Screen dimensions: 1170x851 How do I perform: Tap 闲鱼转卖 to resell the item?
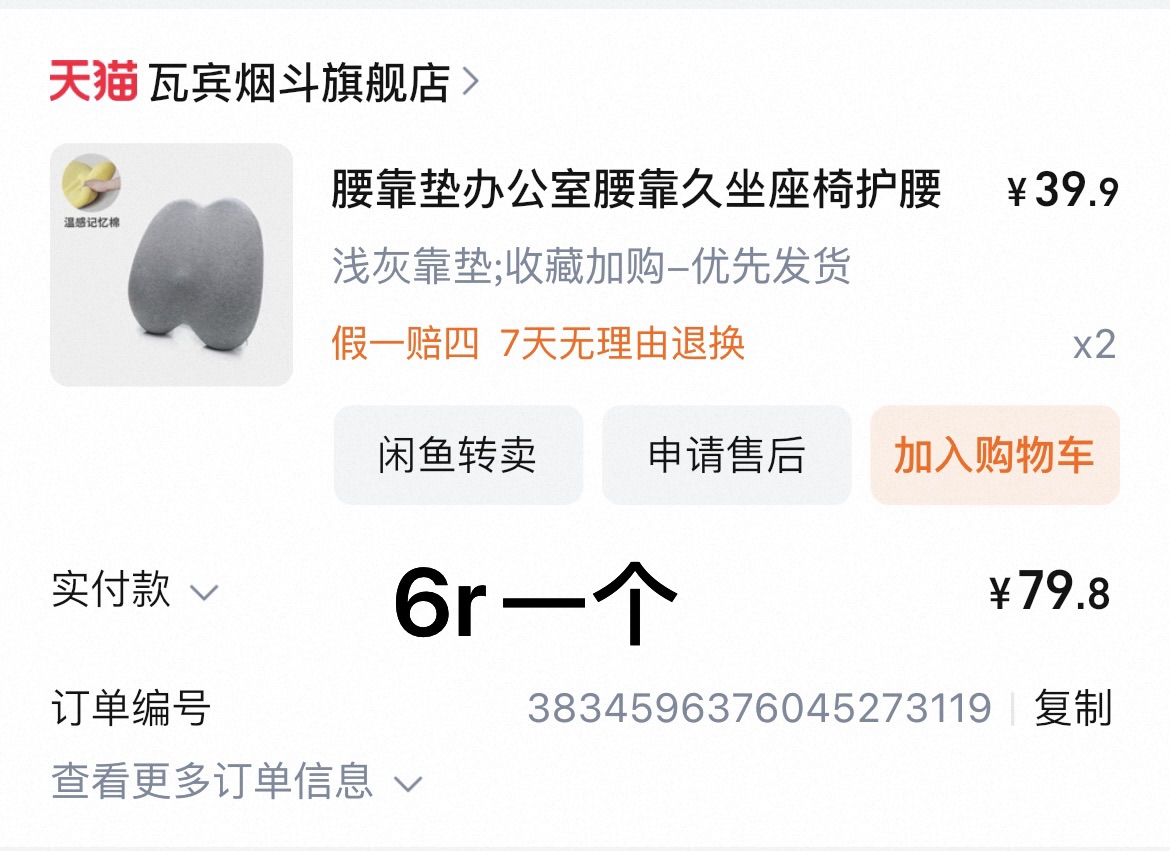[458, 455]
